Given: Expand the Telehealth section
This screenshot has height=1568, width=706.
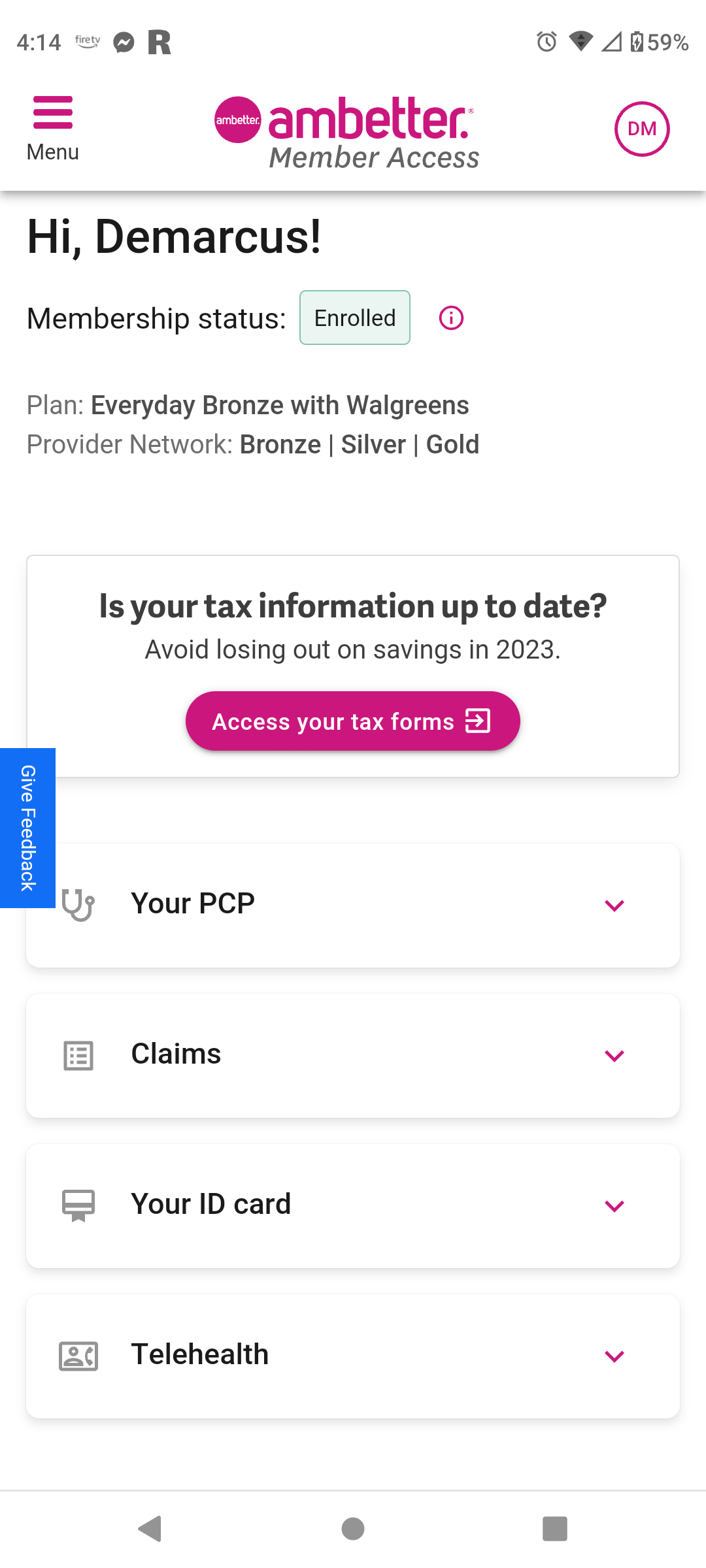Looking at the screenshot, I should (x=353, y=1356).
